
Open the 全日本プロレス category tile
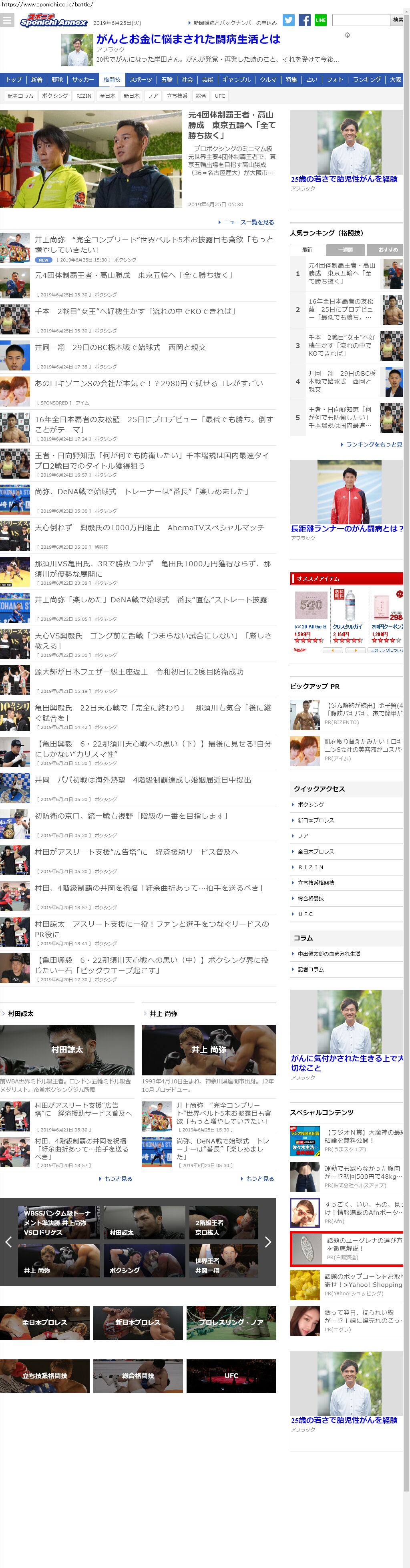point(45,1322)
